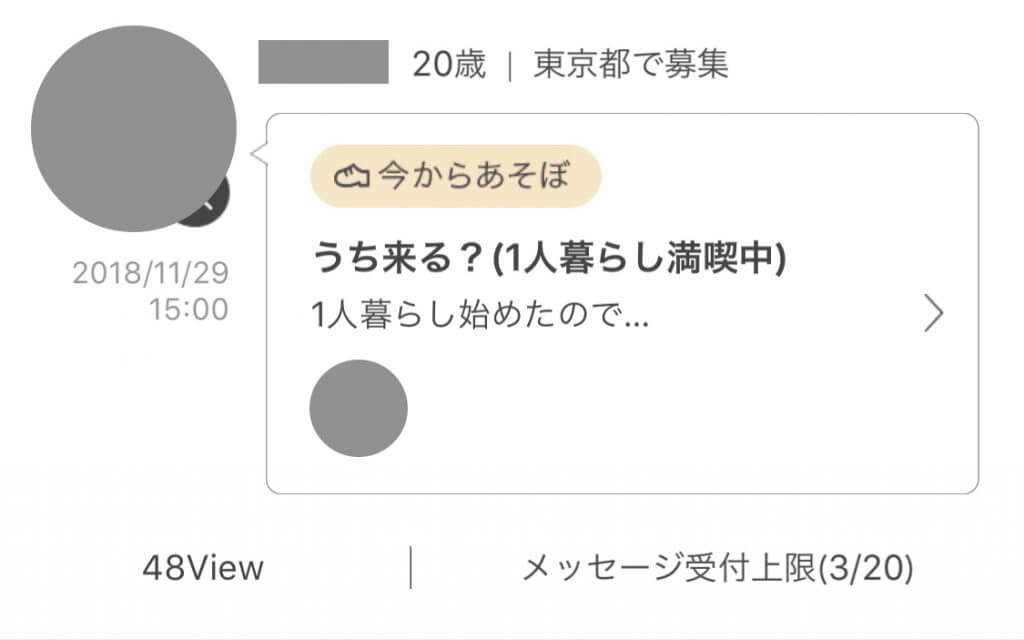Tap the chevron arrow on the post card

(x=933, y=314)
